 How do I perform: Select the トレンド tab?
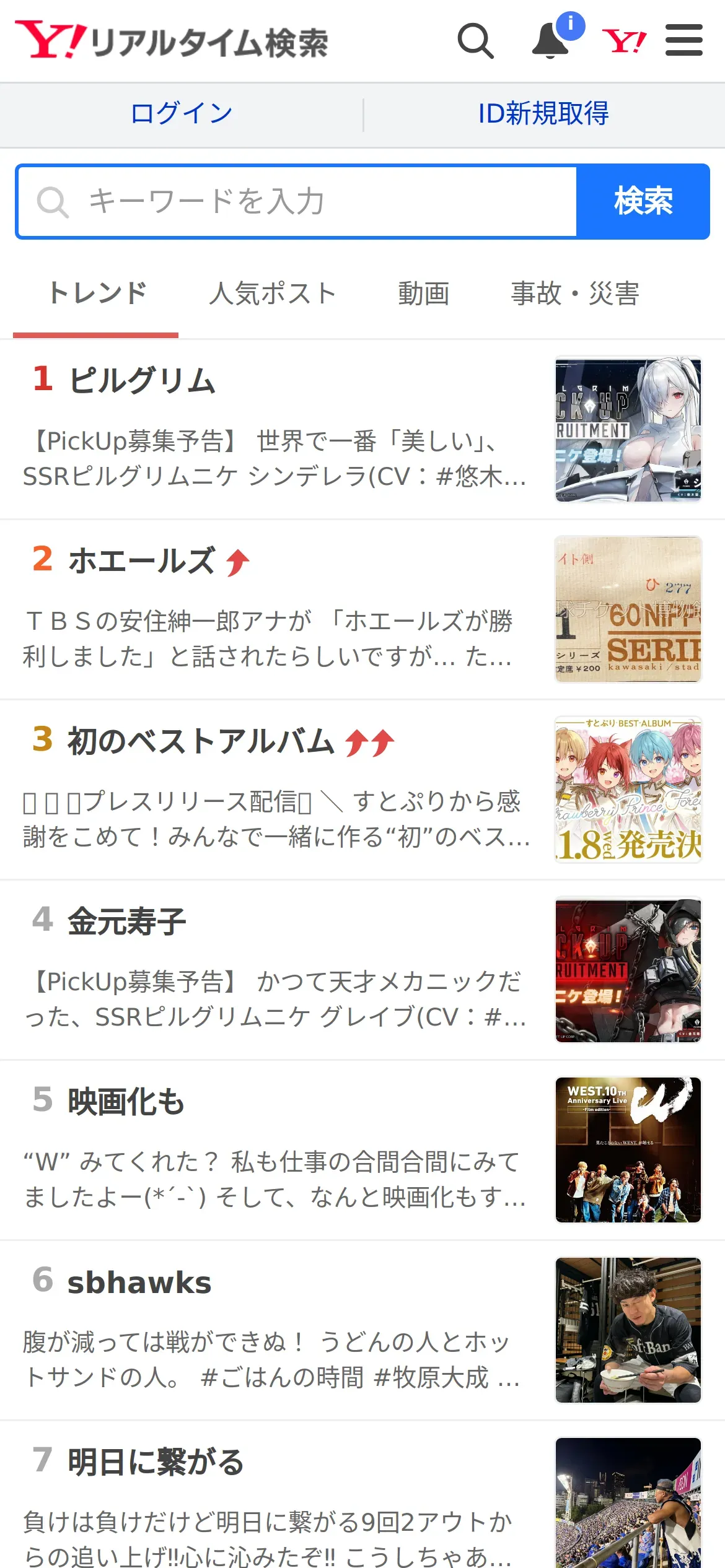(x=97, y=294)
